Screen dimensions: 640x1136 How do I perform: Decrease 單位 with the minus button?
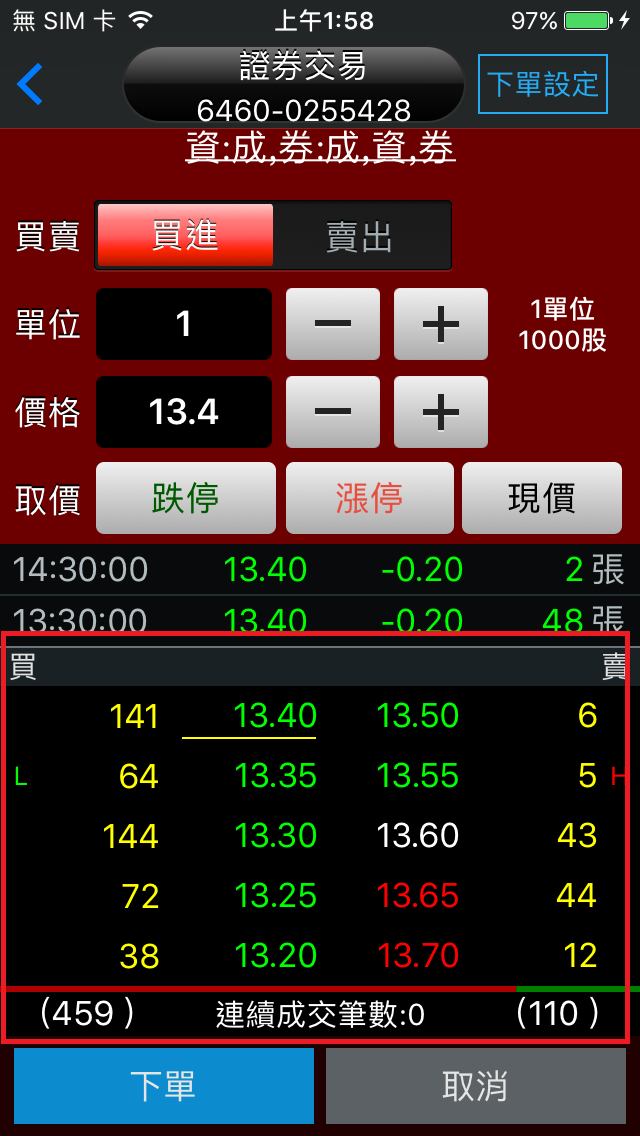pyautogui.click(x=333, y=324)
